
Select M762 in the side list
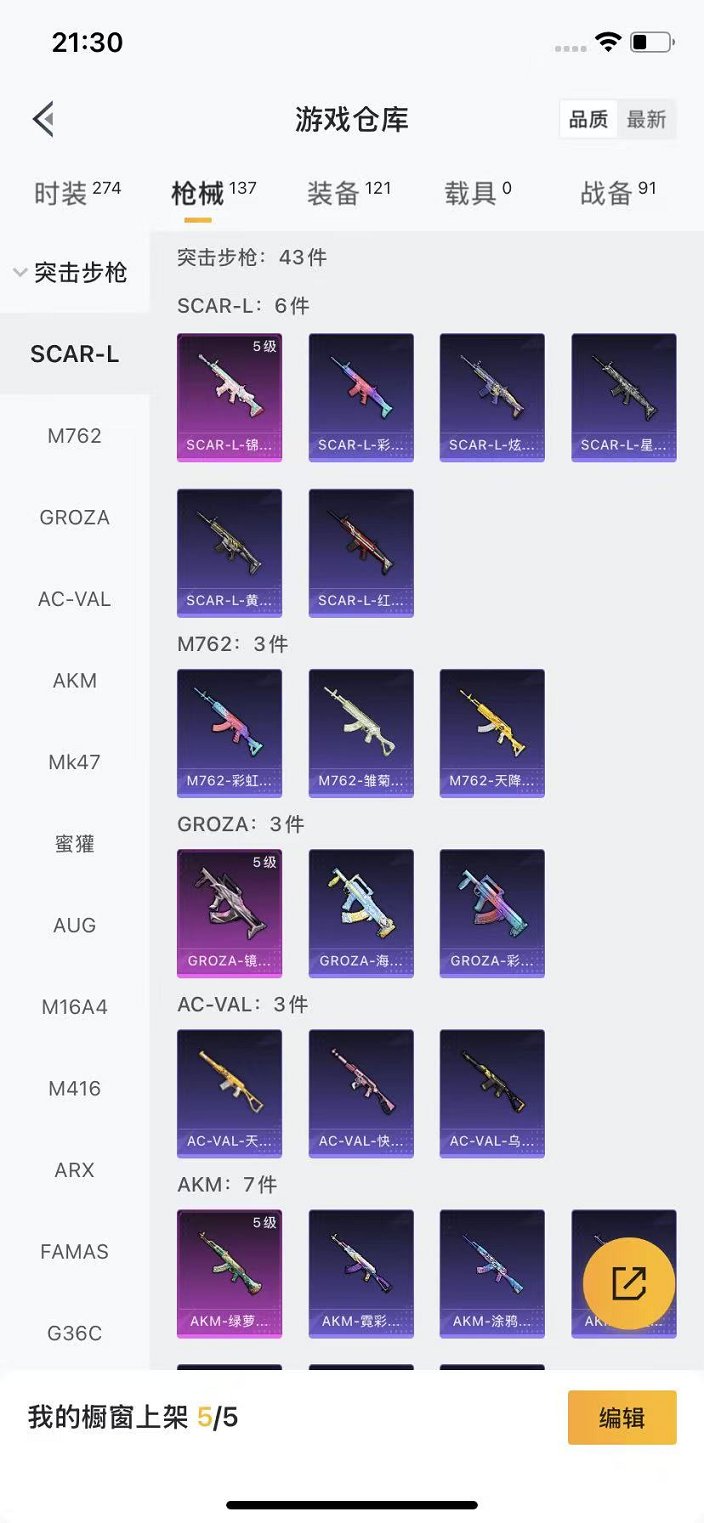pos(75,436)
